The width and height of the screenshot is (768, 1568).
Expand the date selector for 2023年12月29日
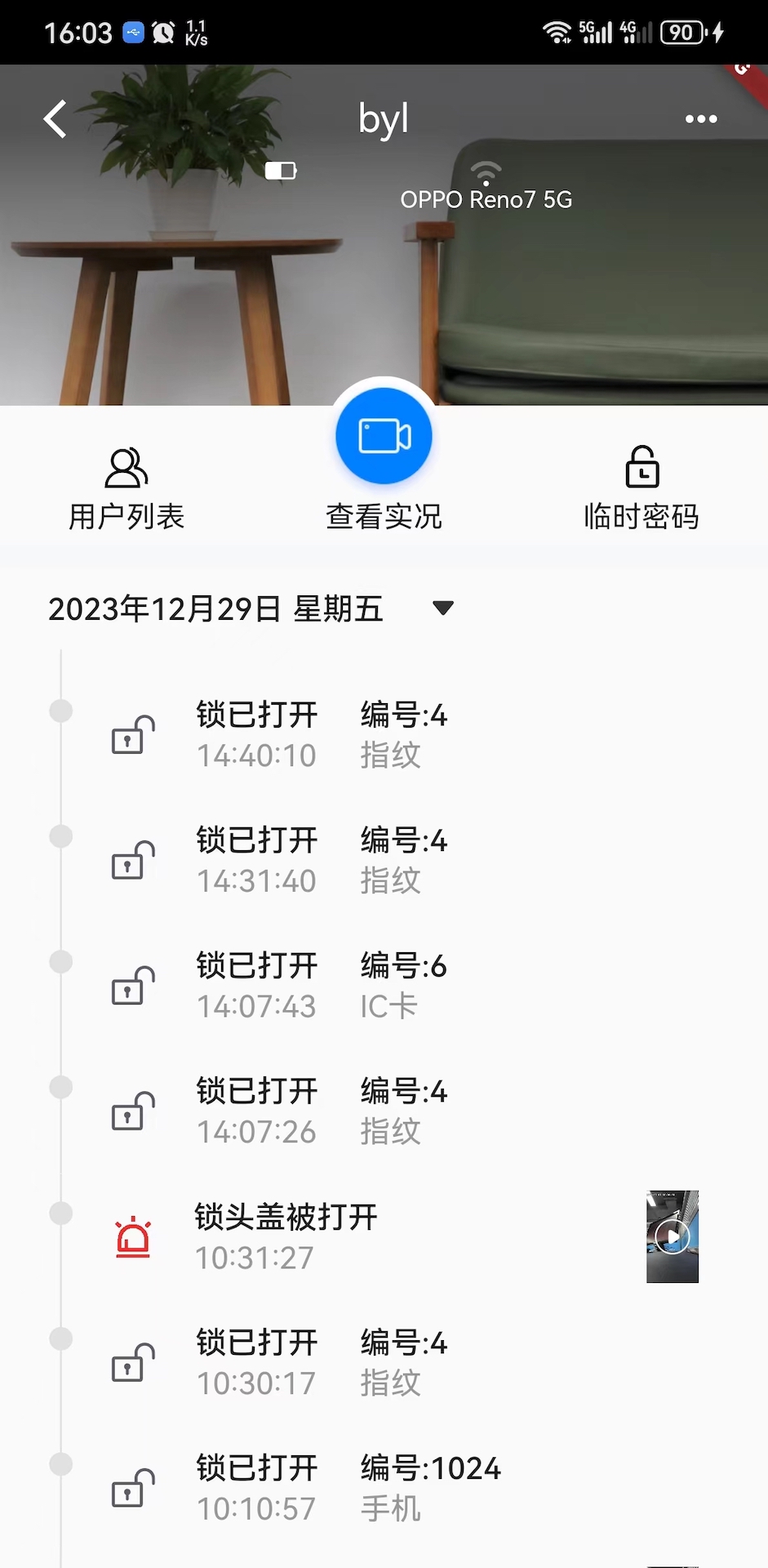[x=216, y=608]
